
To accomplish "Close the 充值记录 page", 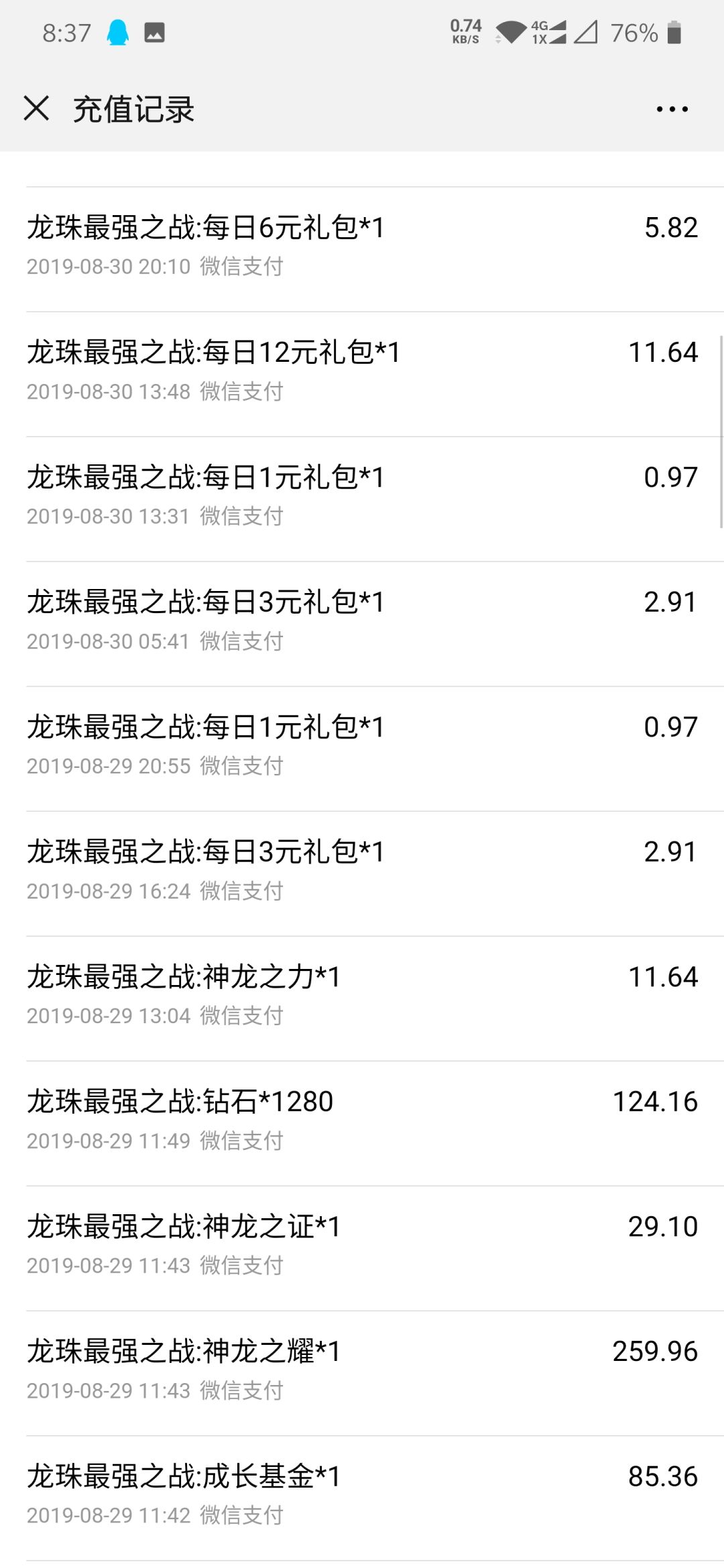I will tap(36, 108).
